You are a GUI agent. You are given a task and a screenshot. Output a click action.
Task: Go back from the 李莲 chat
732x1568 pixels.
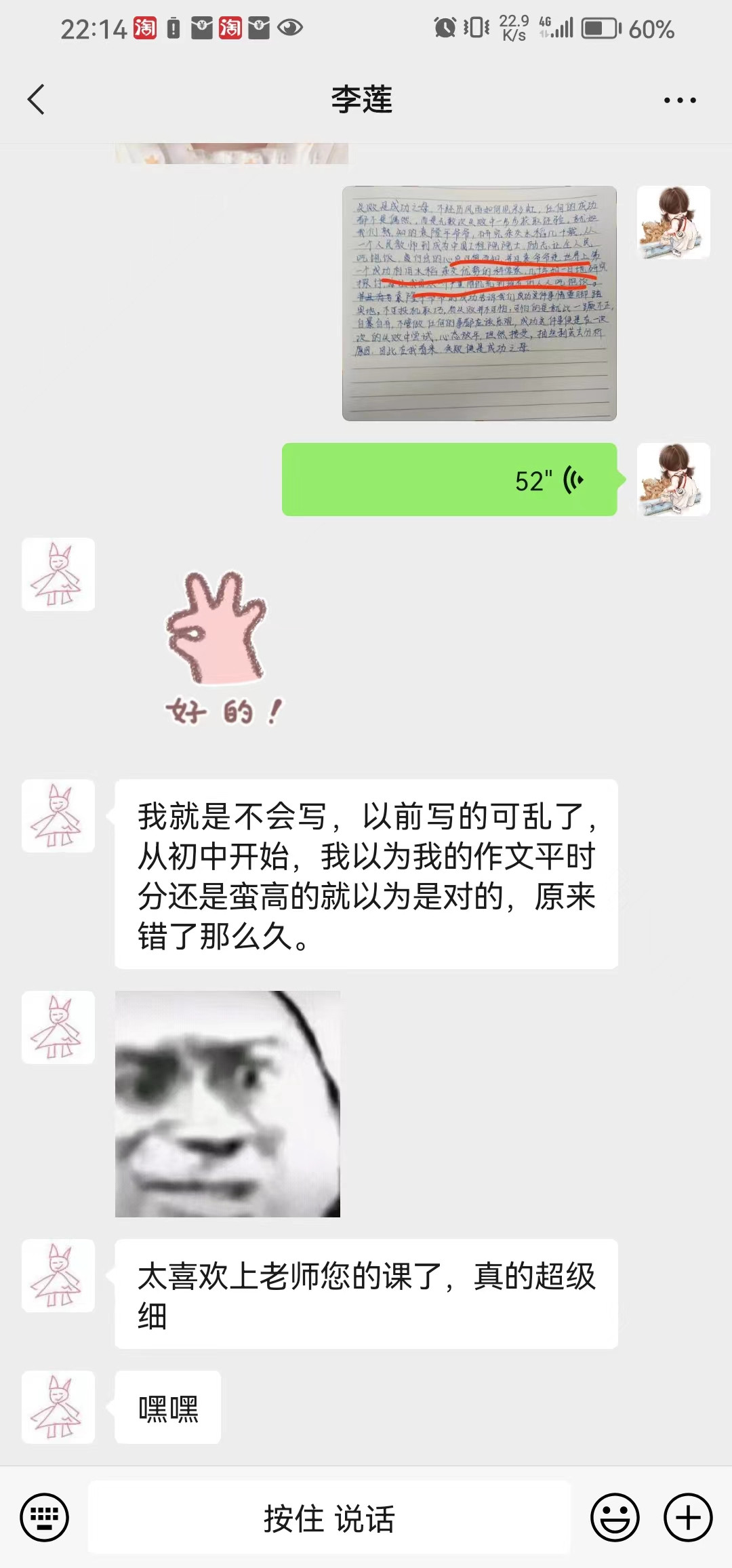tap(37, 100)
